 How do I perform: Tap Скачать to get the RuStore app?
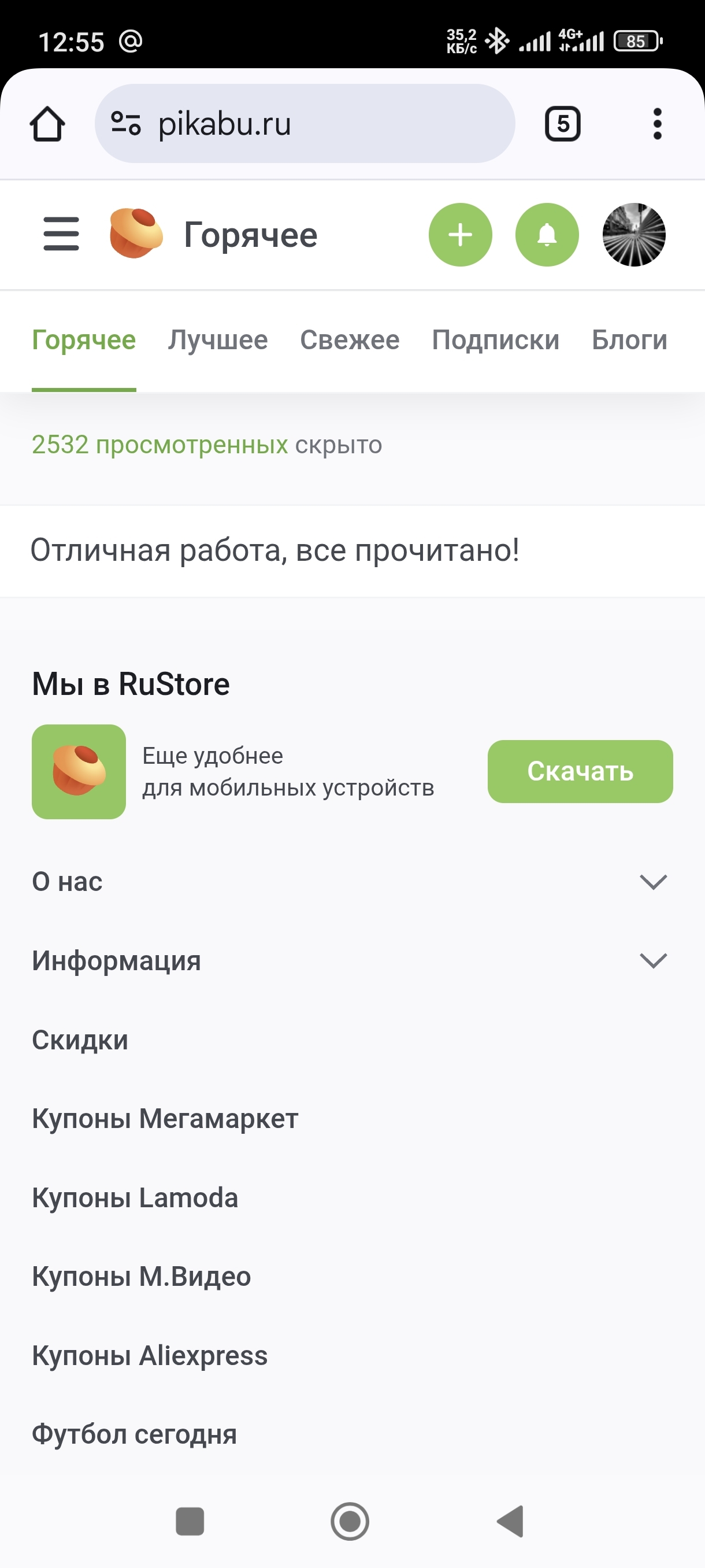[580, 771]
